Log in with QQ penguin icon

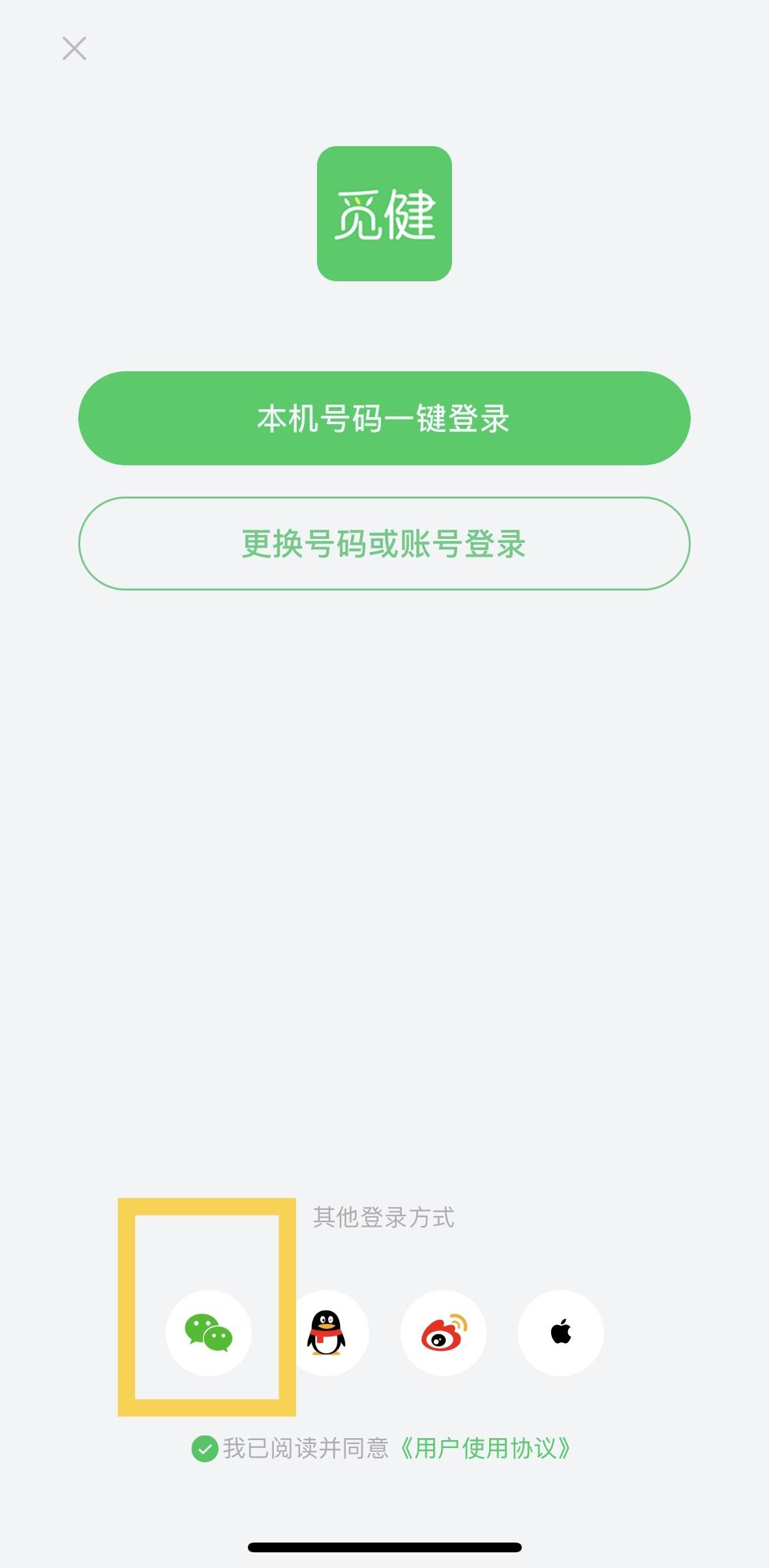[x=326, y=1332]
